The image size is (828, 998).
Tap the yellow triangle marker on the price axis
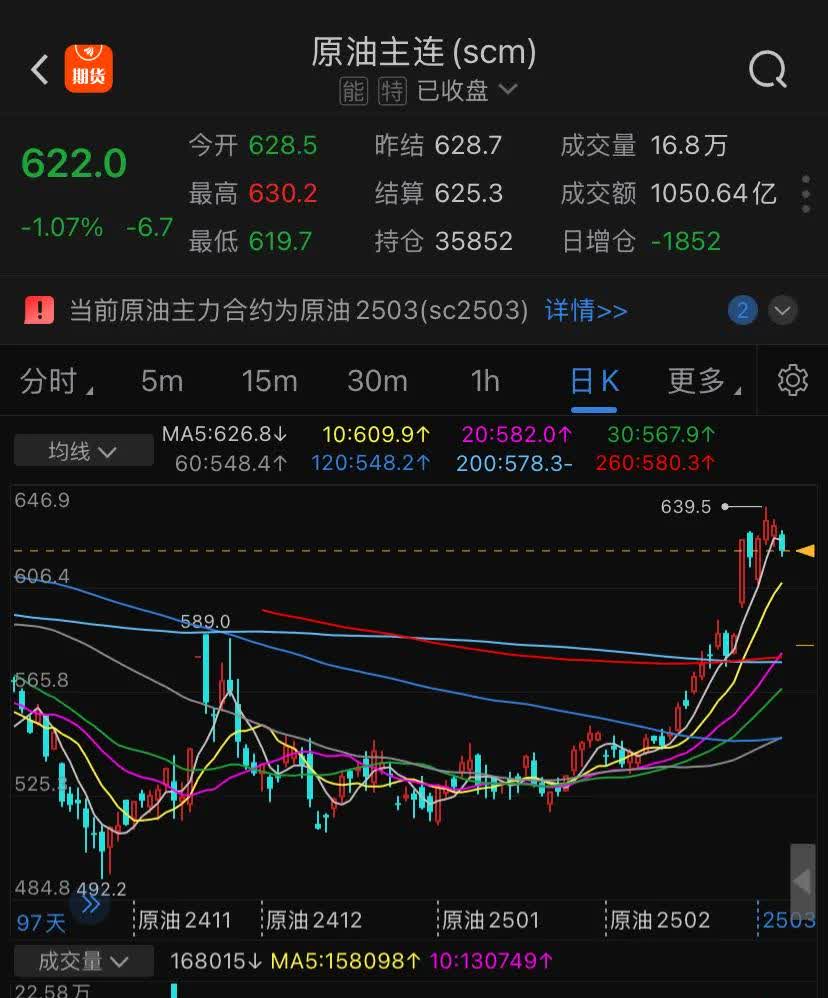point(806,550)
